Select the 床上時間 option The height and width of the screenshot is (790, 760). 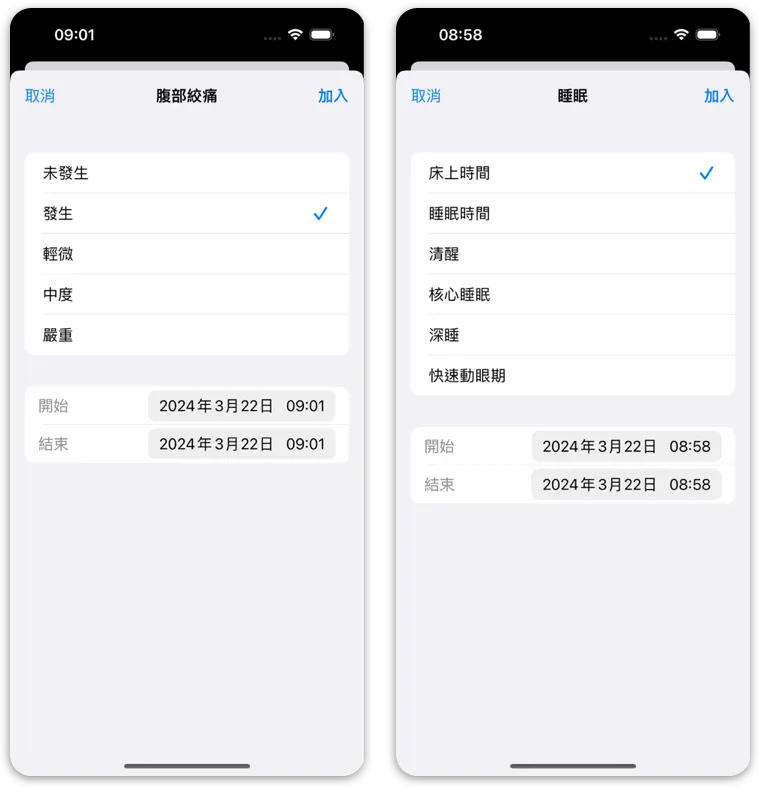(x=572, y=173)
